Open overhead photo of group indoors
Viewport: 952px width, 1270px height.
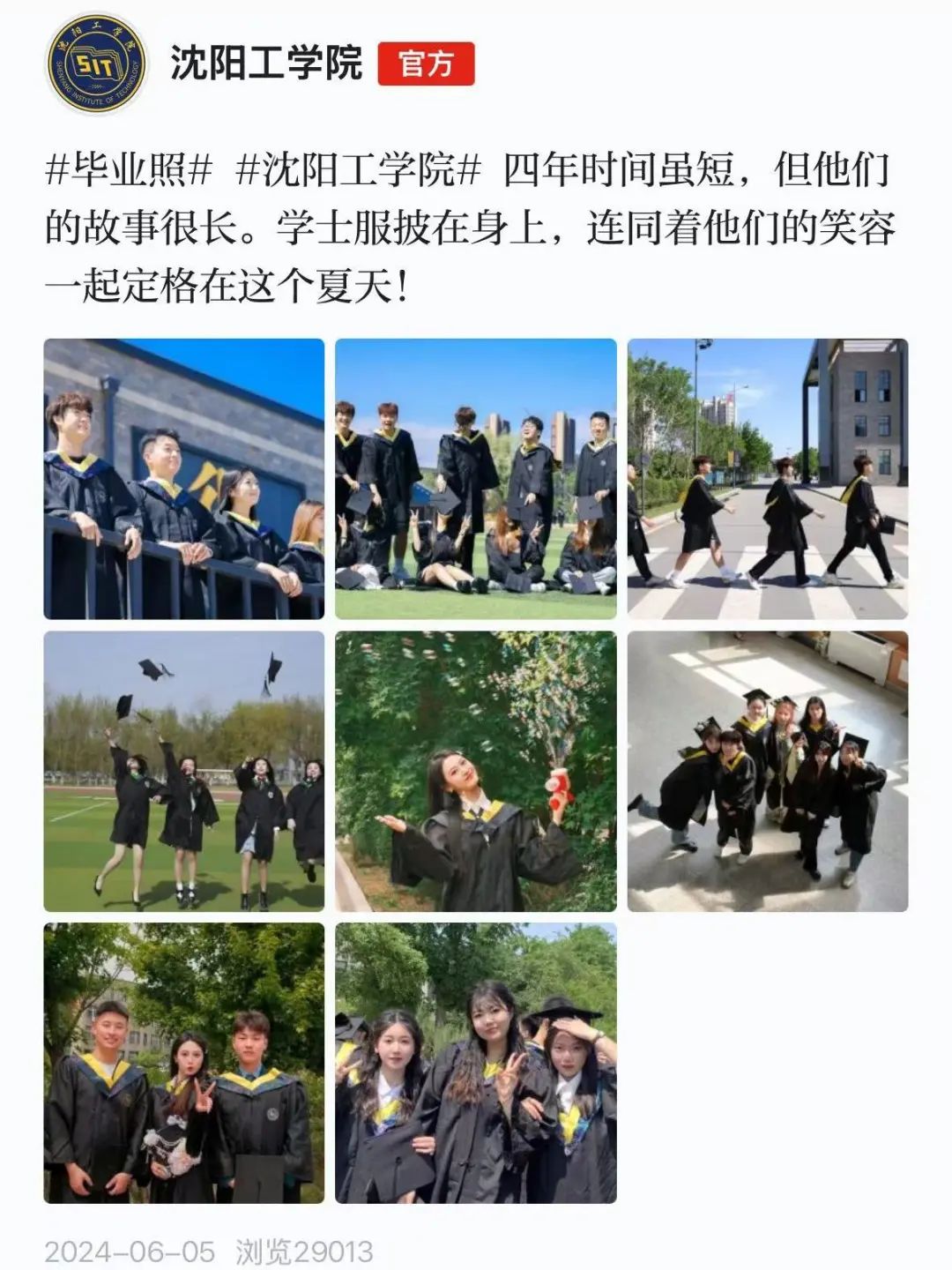pyautogui.click(x=767, y=771)
